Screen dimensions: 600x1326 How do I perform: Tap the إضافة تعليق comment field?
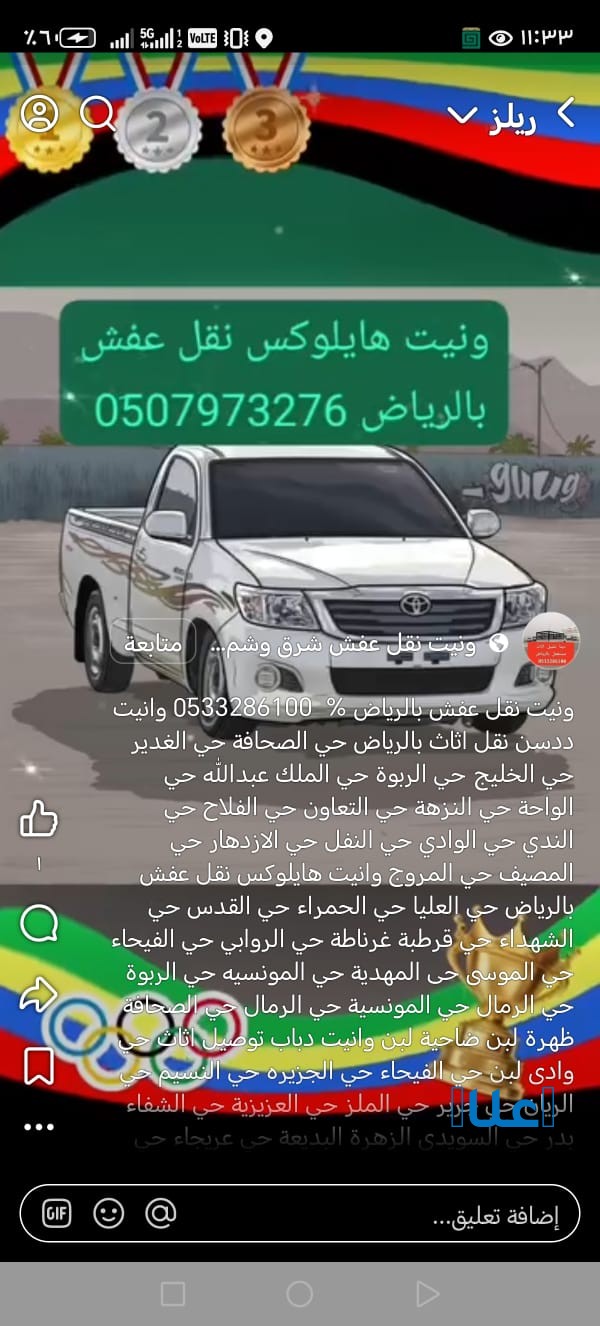[420, 1216]
